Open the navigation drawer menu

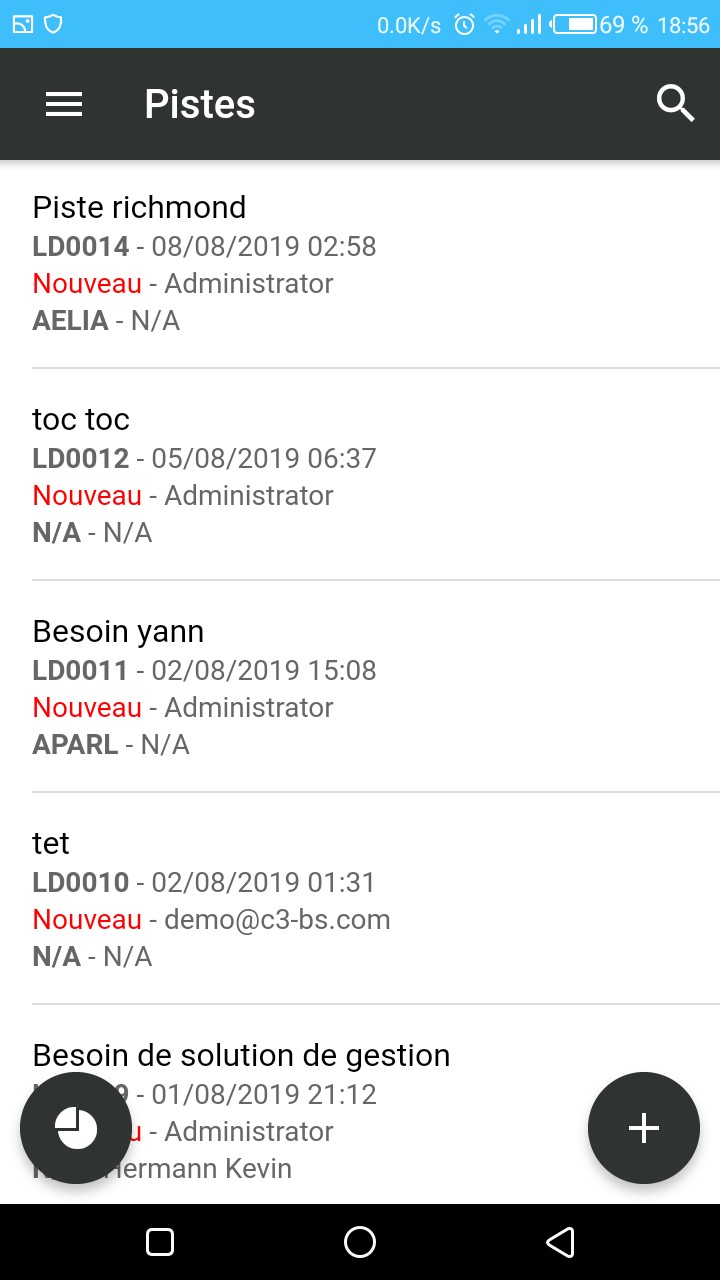64,103
